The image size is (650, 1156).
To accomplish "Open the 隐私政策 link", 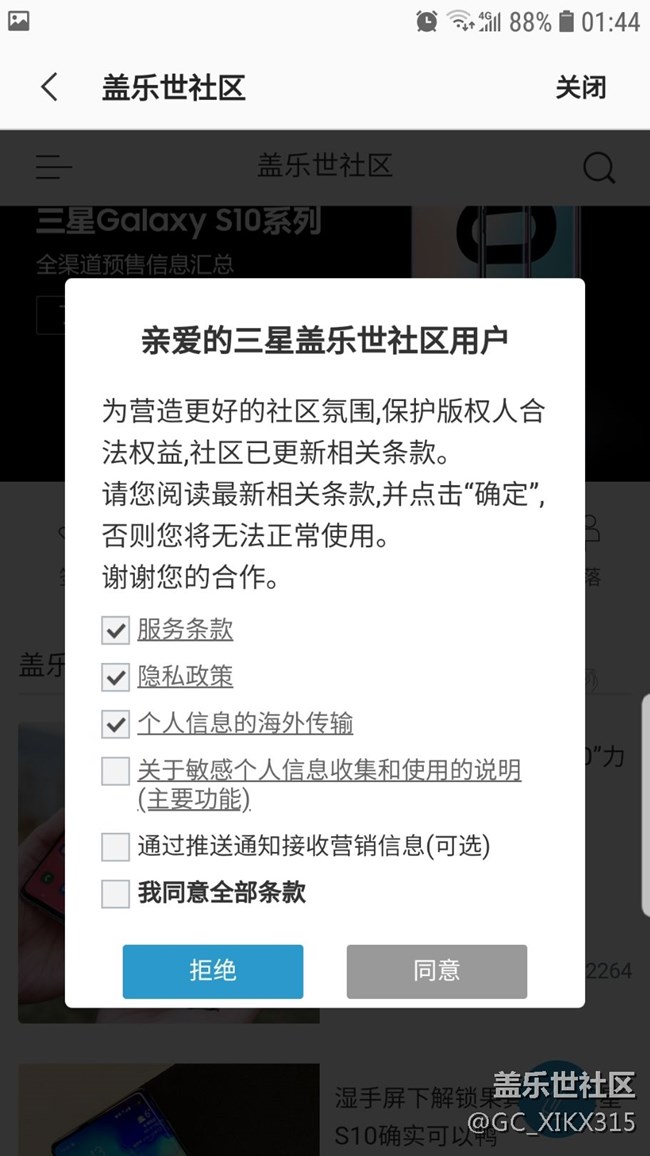I will (x=185, y=676).
